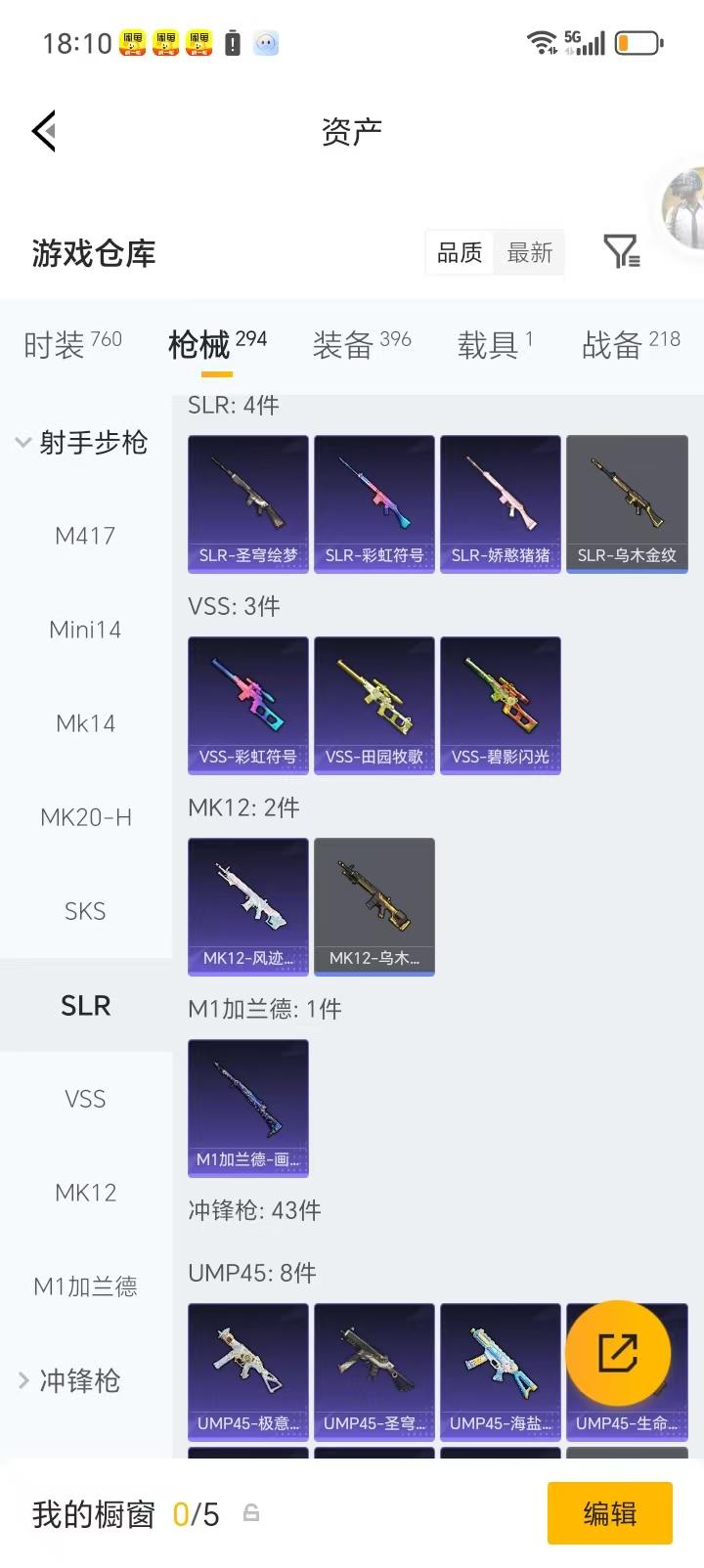Tap the 编辑 edit button
This screenshot has height=1568, width=704.
(x=610, y=1512)
